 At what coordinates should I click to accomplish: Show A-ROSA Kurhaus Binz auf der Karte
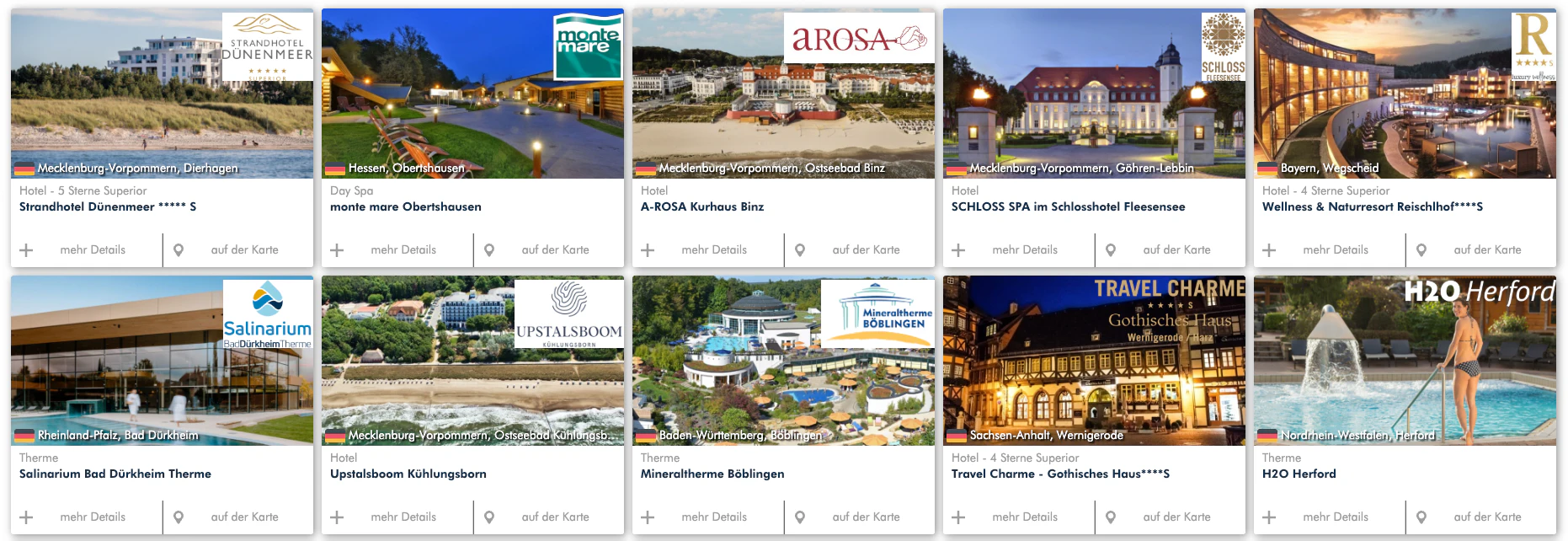point(866,250)
